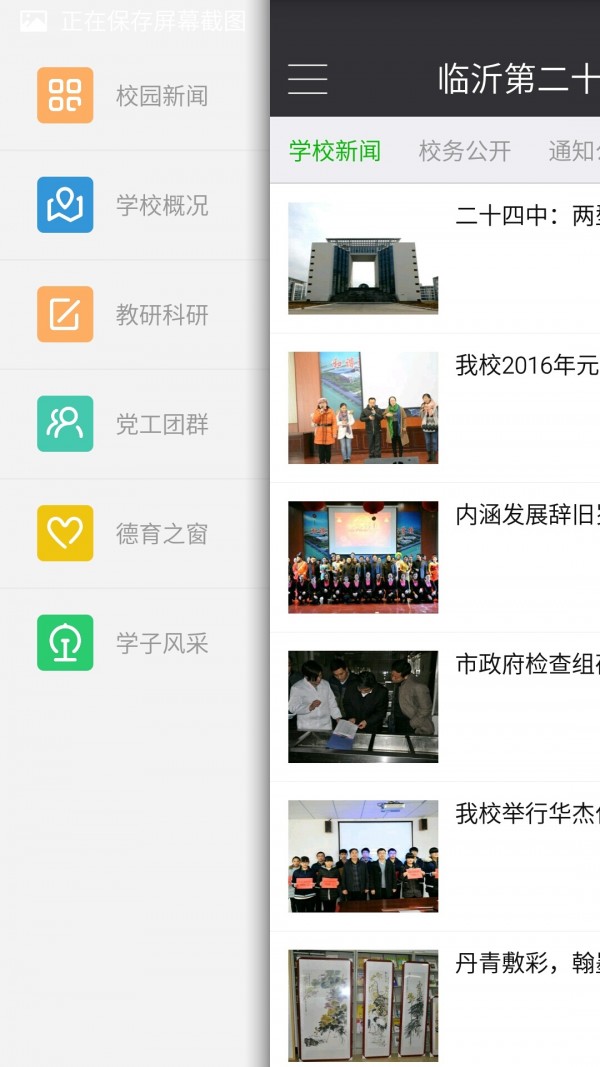The height and width of the screenshot is (1067, 600).
Task: Switch to 学校新闻 tab
Action: click(335, 151)
